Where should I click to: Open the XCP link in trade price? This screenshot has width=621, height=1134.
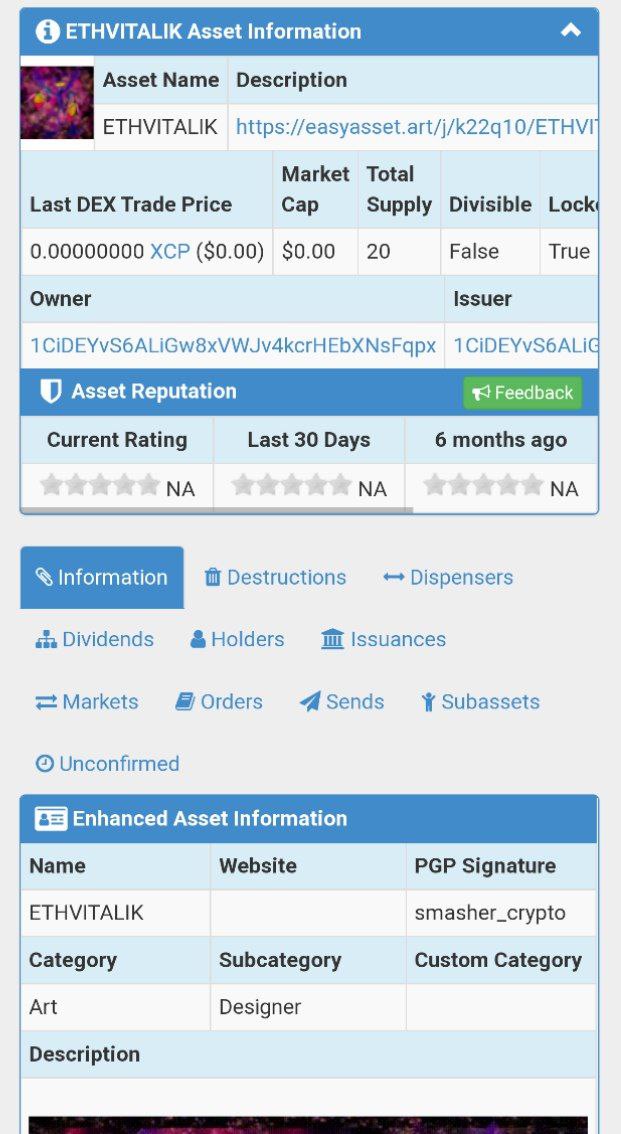click(x=170, y=251)
